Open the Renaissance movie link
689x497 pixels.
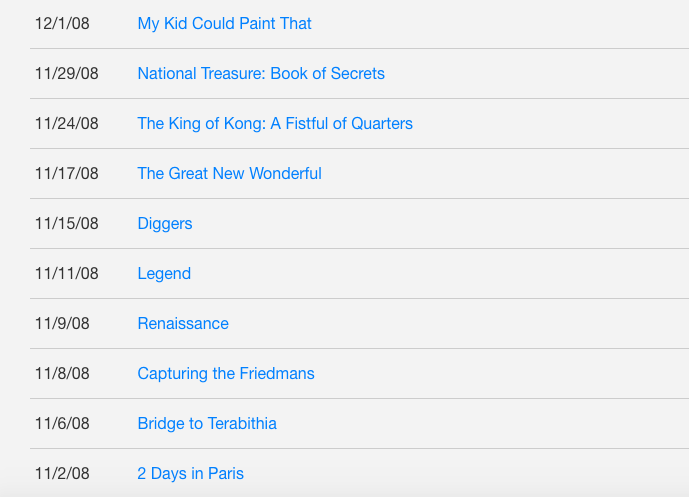182,323
